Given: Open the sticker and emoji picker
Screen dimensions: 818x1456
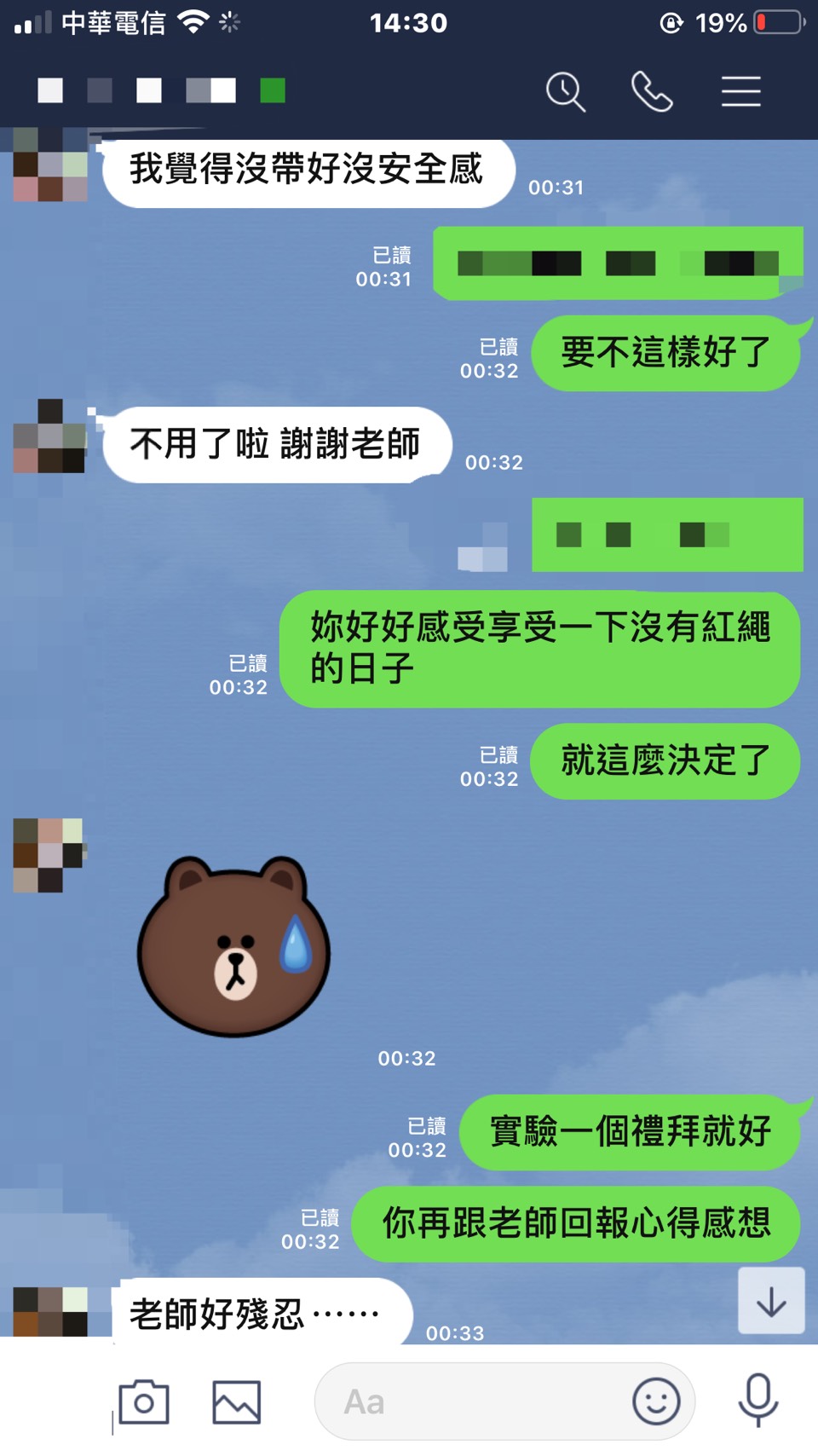Looking at the screenshot, I should point(656,1401).
